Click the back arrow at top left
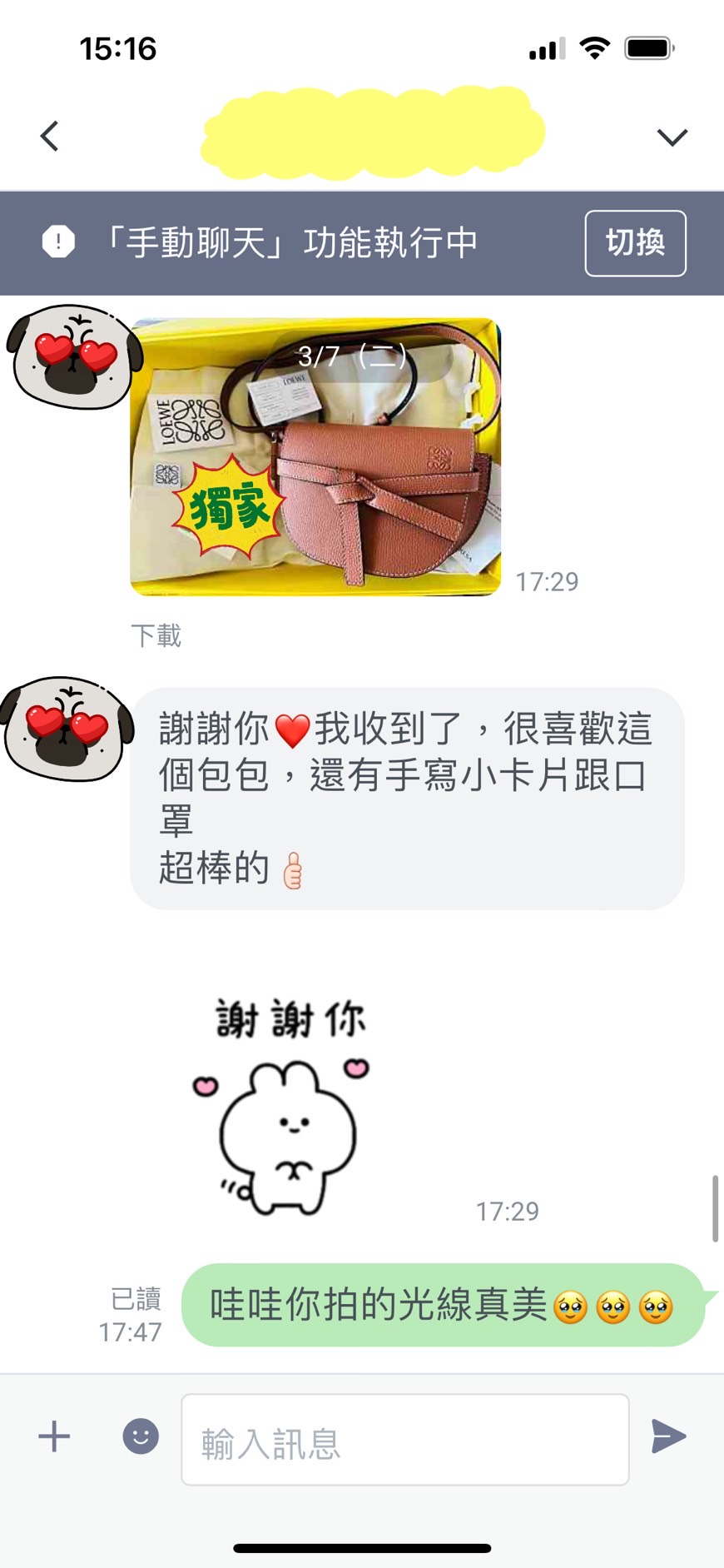The height and width of the screenshot is (1568, 724). [50, 135]
